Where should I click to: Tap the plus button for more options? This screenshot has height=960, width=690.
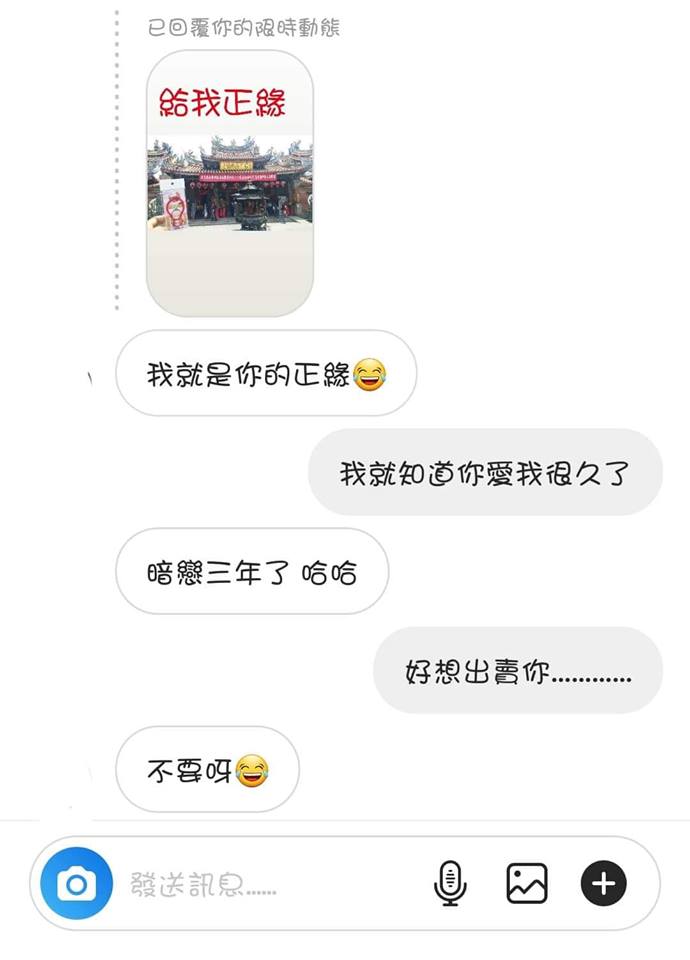pos(603,884)
